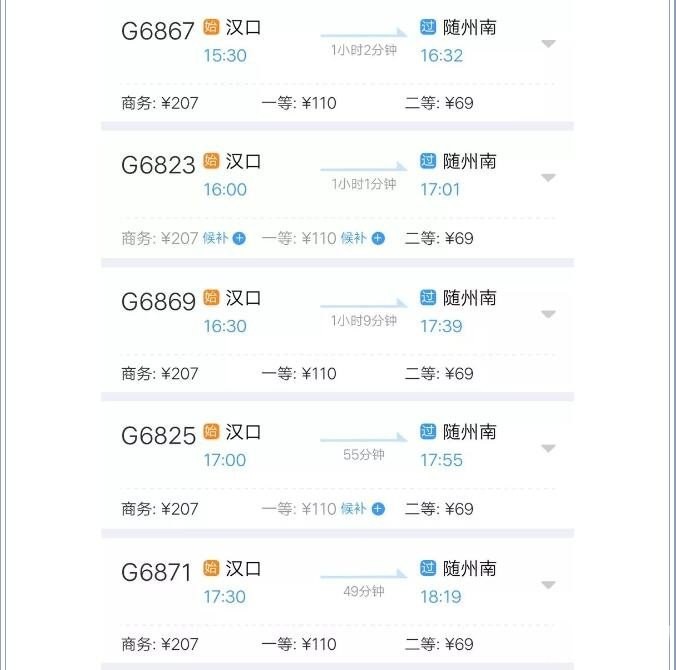The width and height of the screenshot is (676, 670).
Task: Expand details for train G6871
Action: [548, 584]
